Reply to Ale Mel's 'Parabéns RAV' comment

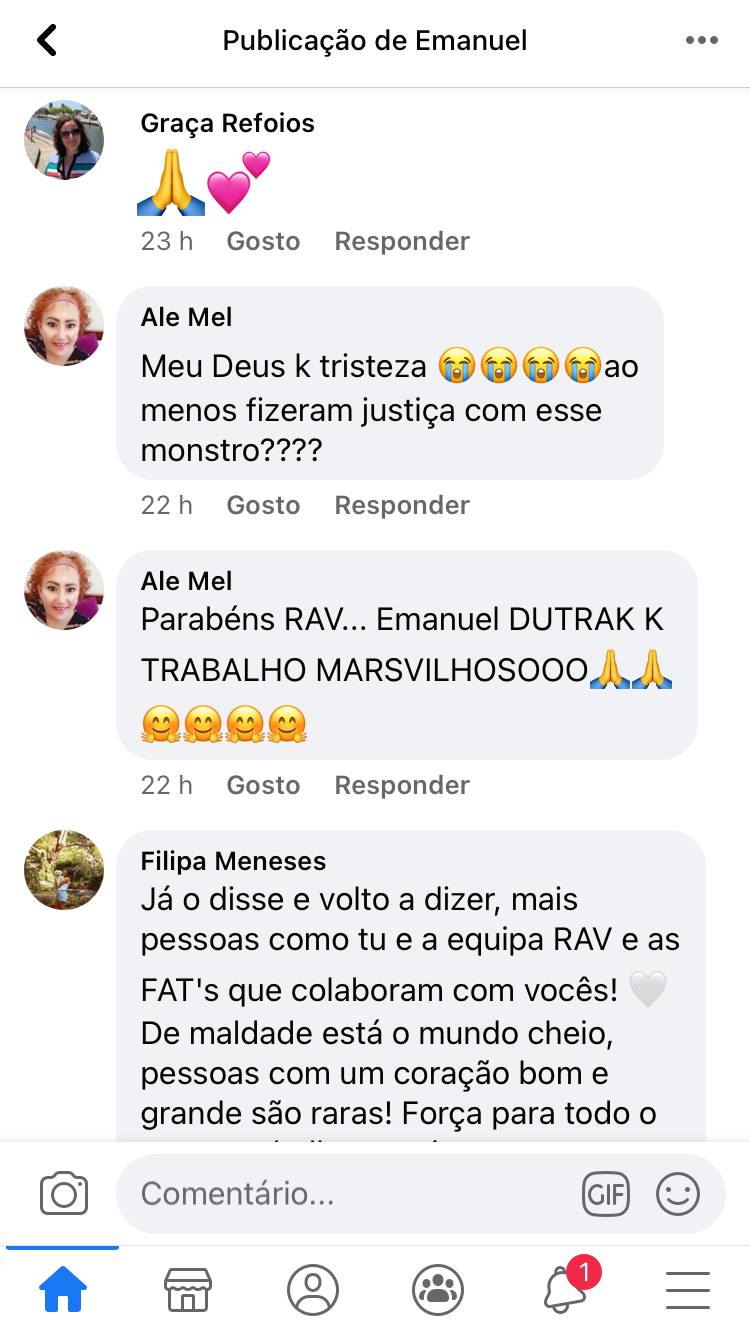point(402,785)
